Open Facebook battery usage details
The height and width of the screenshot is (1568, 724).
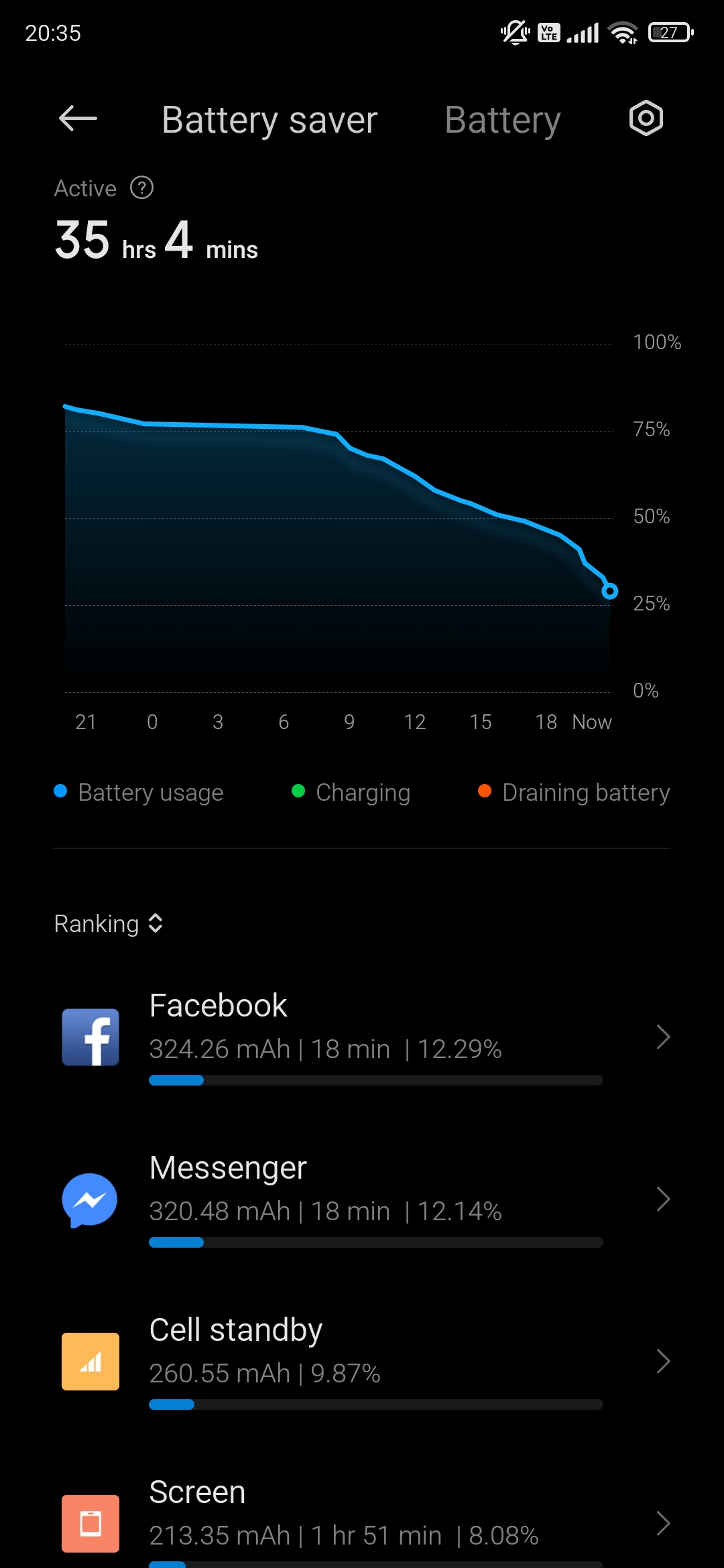362,1037
